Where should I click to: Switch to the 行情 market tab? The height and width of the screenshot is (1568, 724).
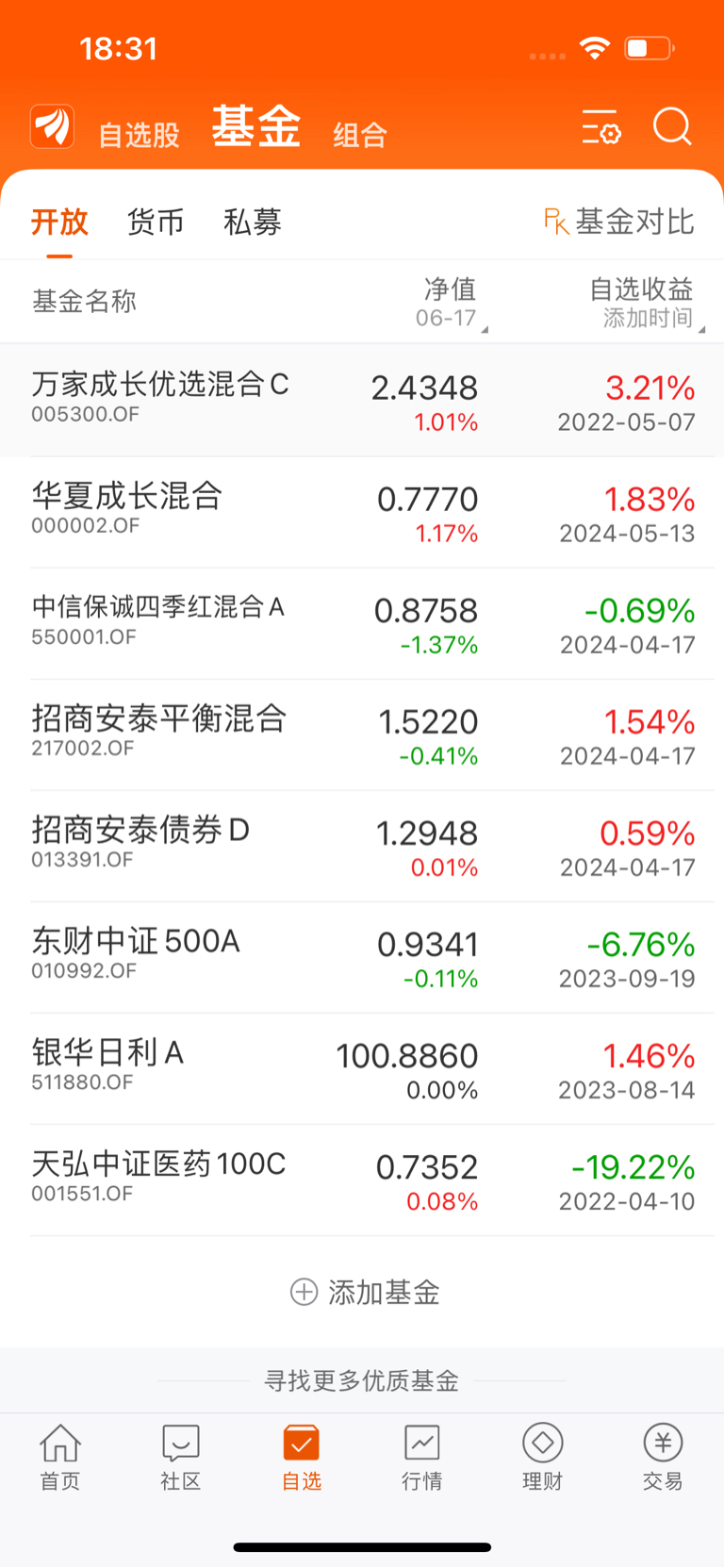coord(421,1458)
